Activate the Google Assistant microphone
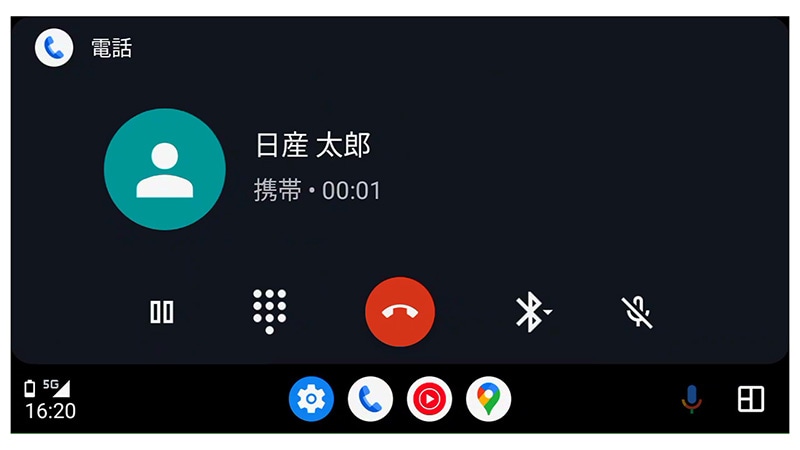The image size is (800, 450). point(692,400)
